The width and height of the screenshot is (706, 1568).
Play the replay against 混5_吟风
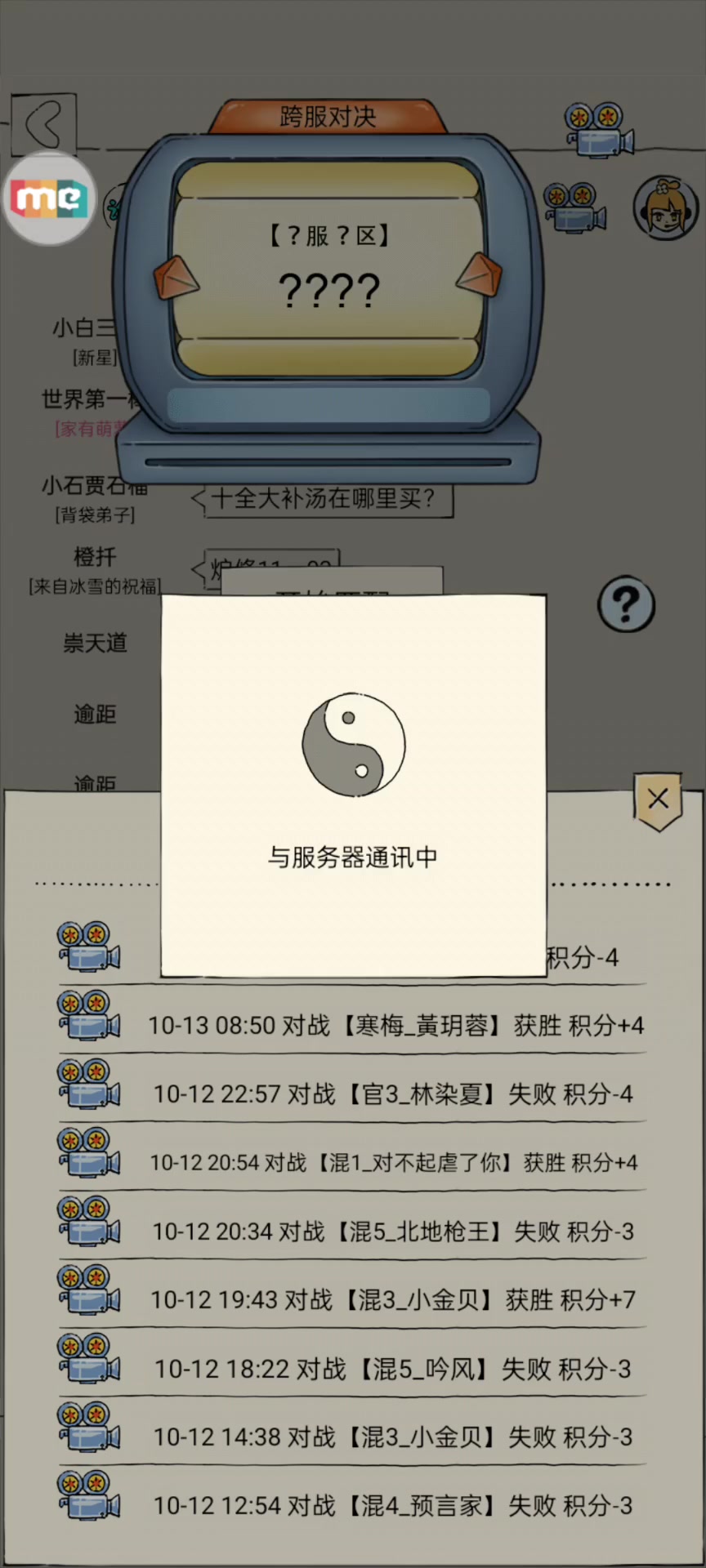(88, 1358)
